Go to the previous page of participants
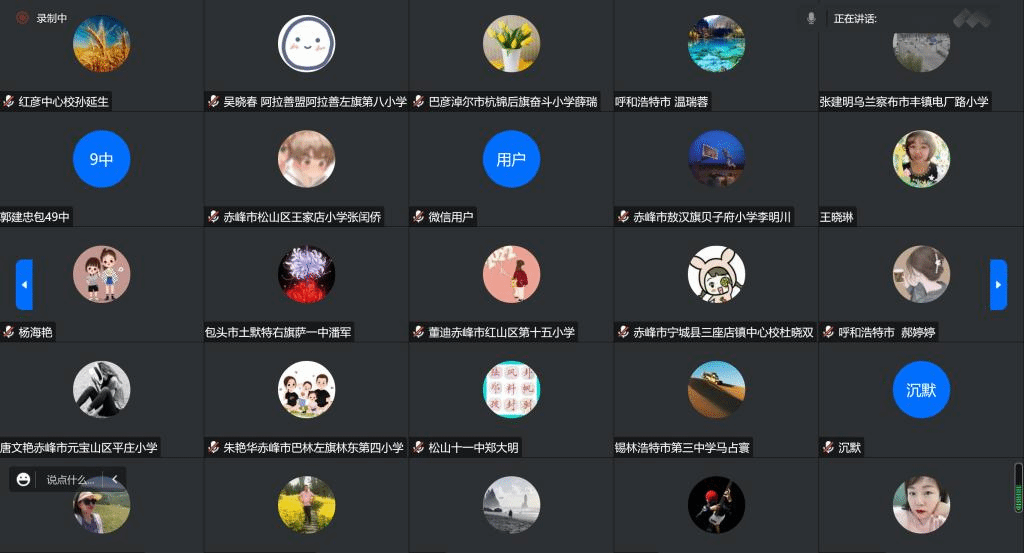The height and width of the screenshot is (553, 1024). [24, 285]
